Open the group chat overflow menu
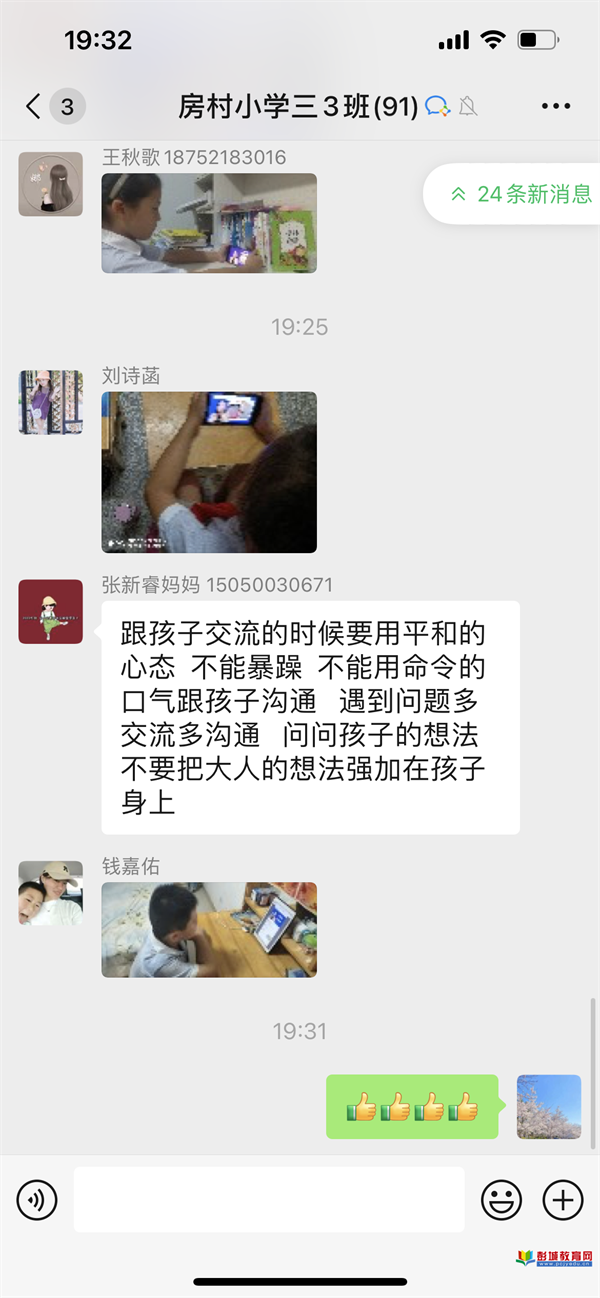The height and width of the screenshot is (1298, 600). coord(555,106)
